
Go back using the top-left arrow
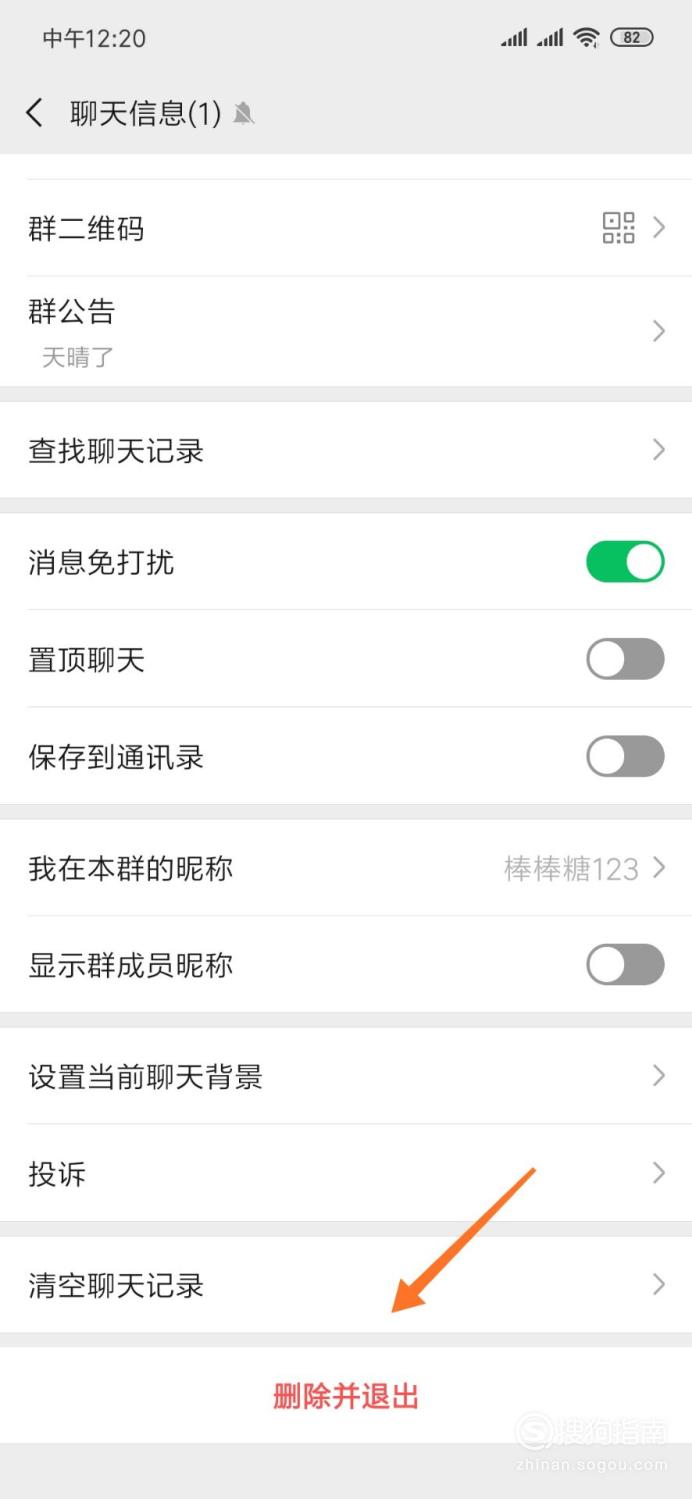(x=35, y=113)
